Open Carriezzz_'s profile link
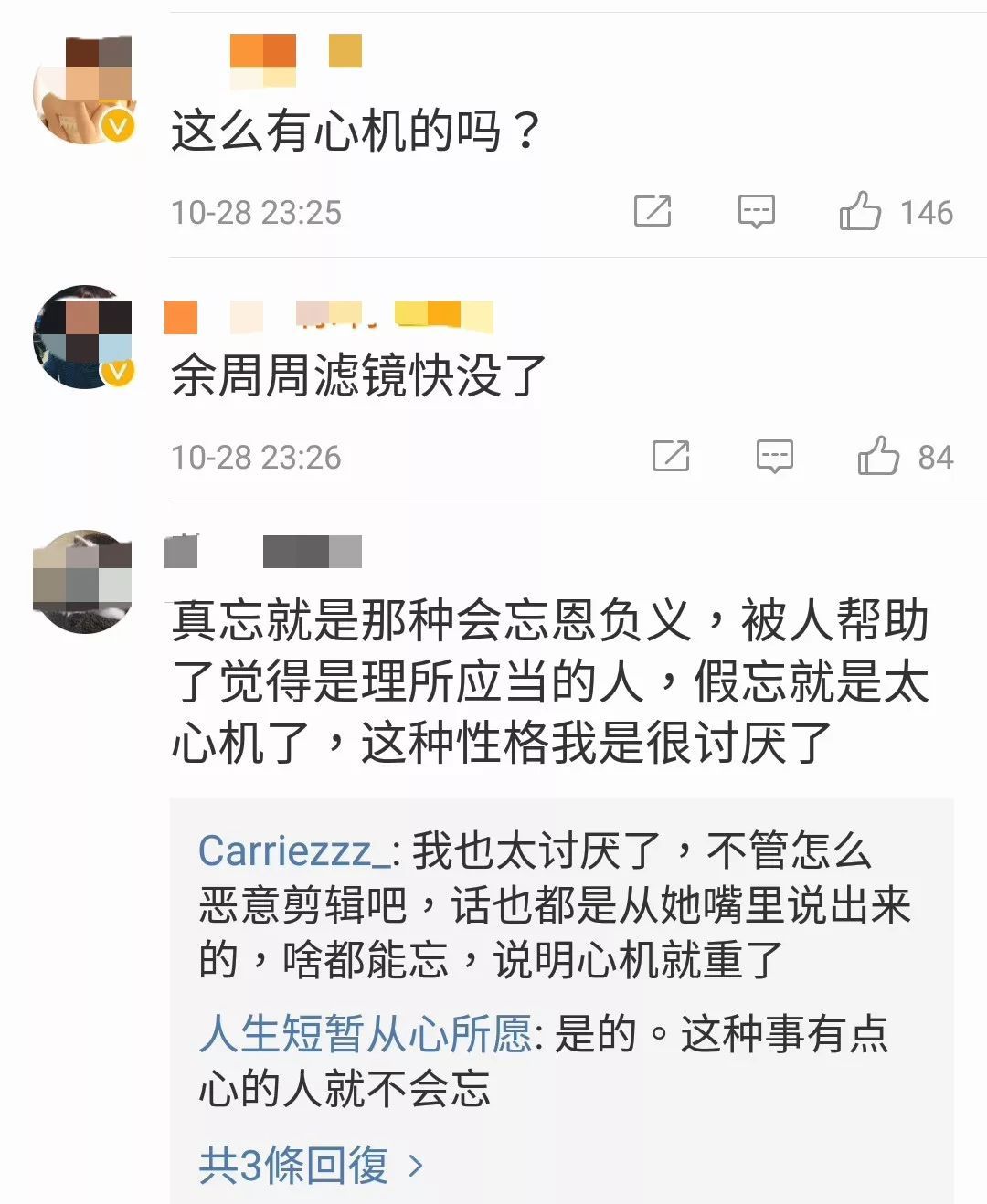Image resolution: width=987 pixels, height=1204 pixels. point(294,851)
